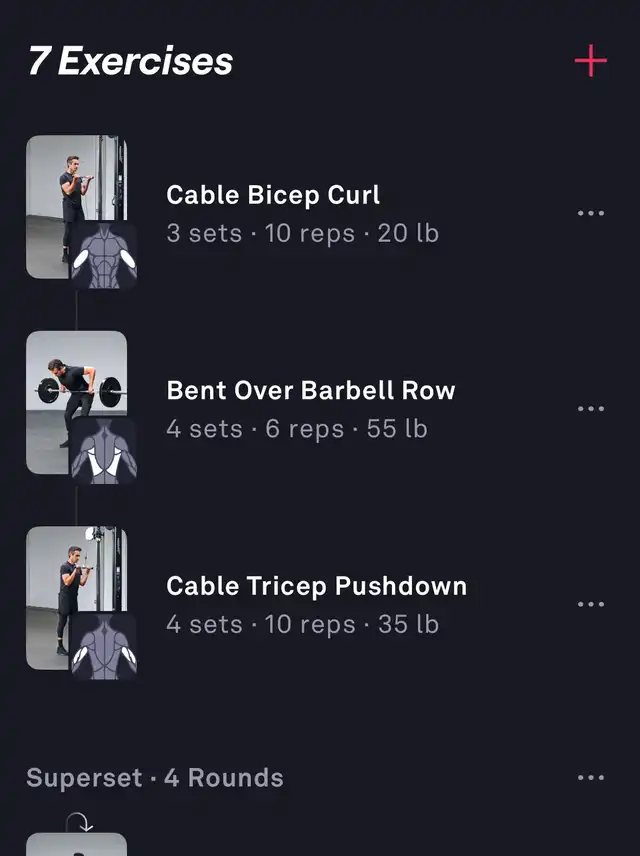This screenshot has width=640, height=856.
Task: Show more options for Bent Over Barbell Row
Action: 591,408
